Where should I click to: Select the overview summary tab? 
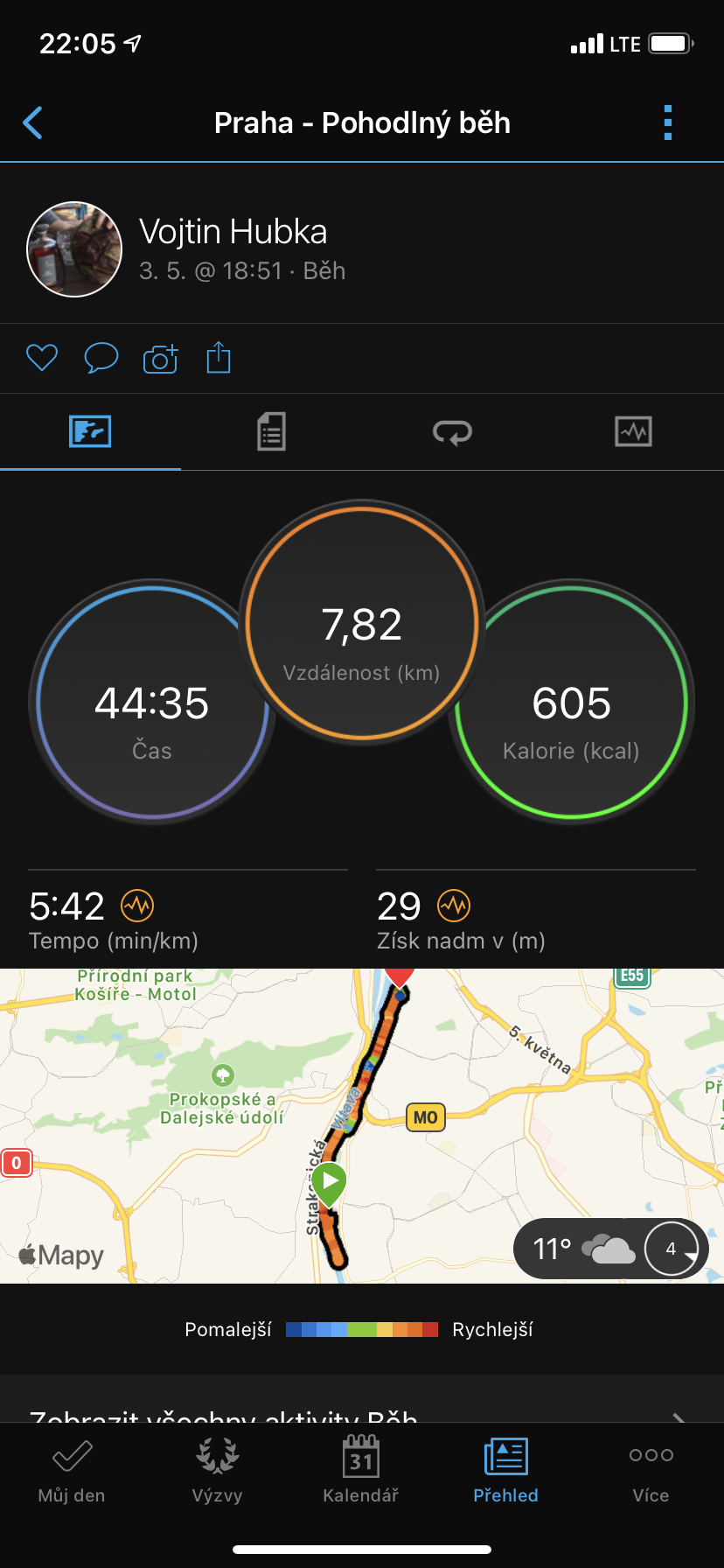[90, 431]
